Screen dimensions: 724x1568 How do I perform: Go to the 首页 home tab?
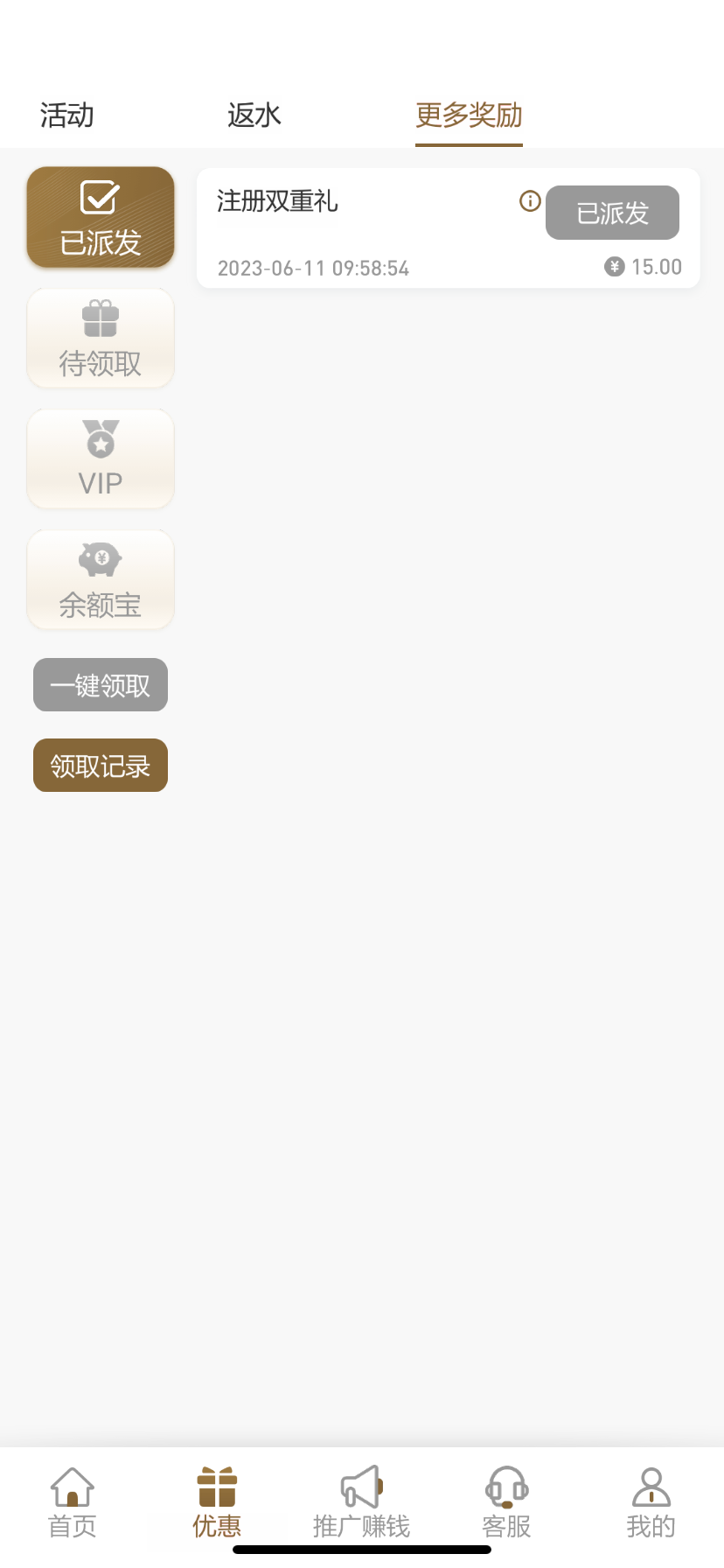click(x=73, y=1503)
